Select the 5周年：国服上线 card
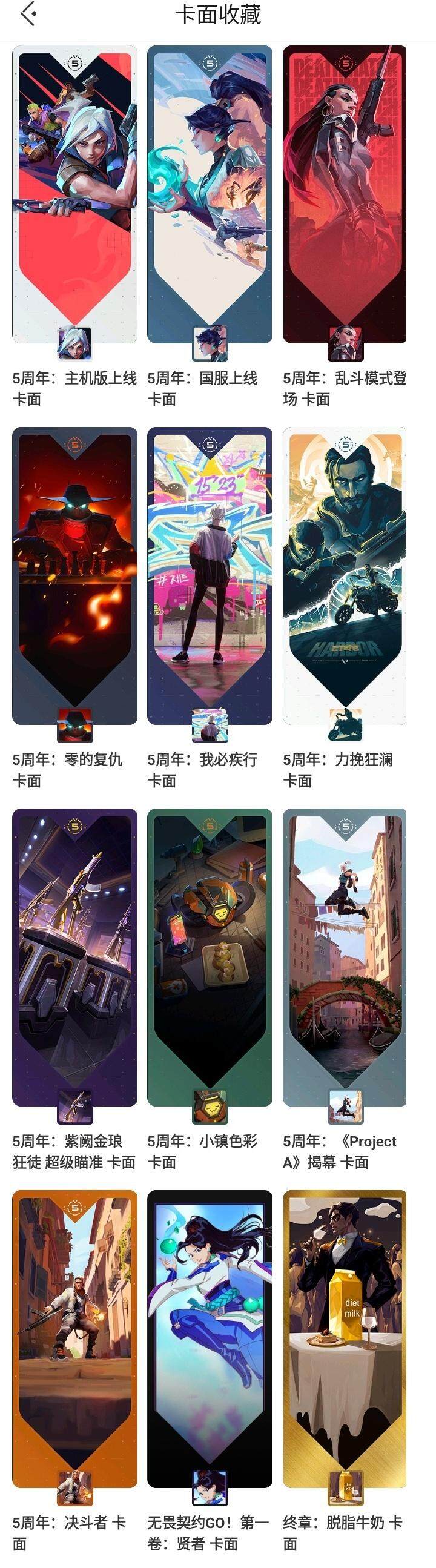Image resolution: width=436 pixels, height=1568 pixels. coord(210,195)
